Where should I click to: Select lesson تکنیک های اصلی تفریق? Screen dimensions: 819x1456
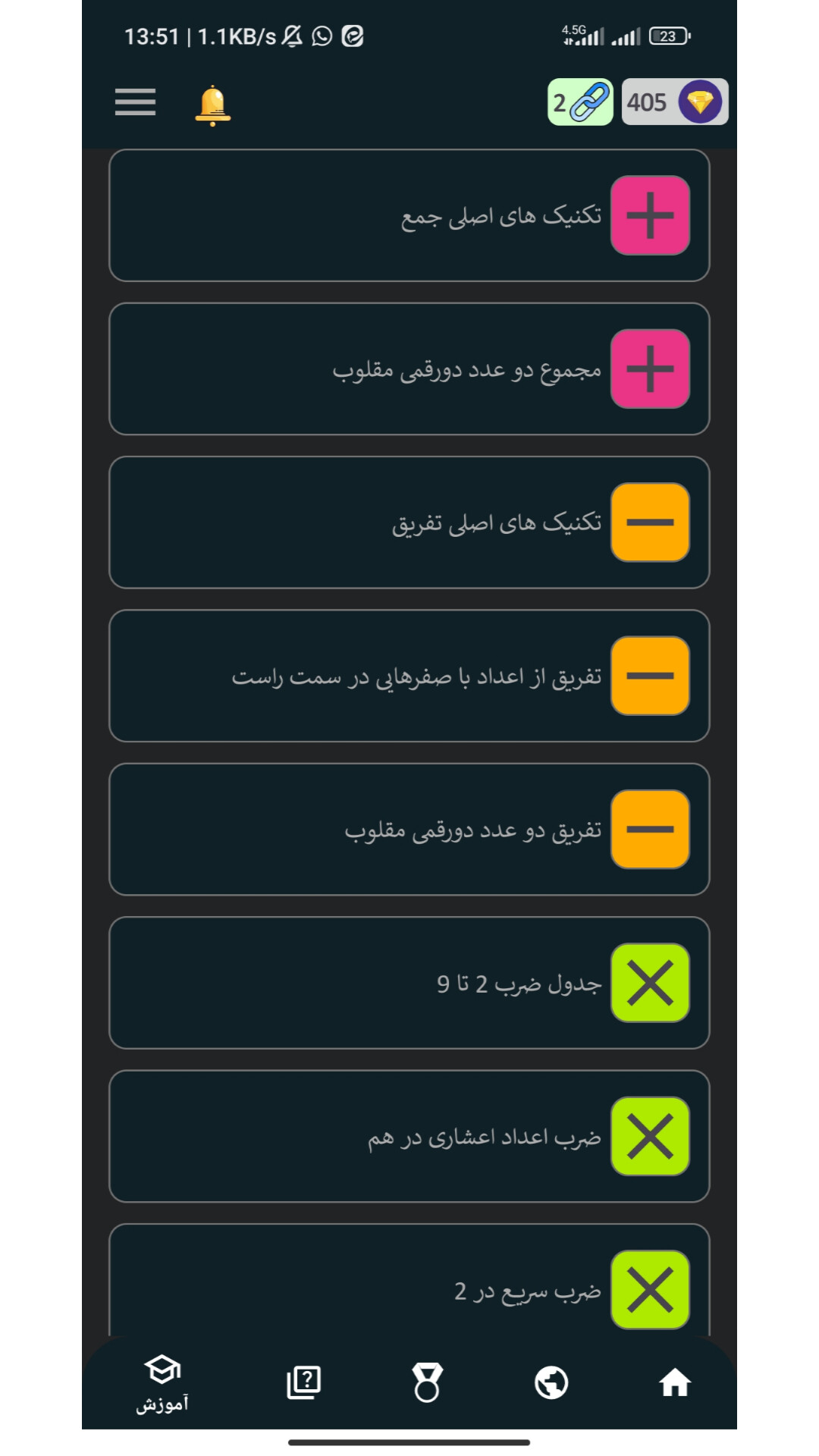(x=409, y=522)
